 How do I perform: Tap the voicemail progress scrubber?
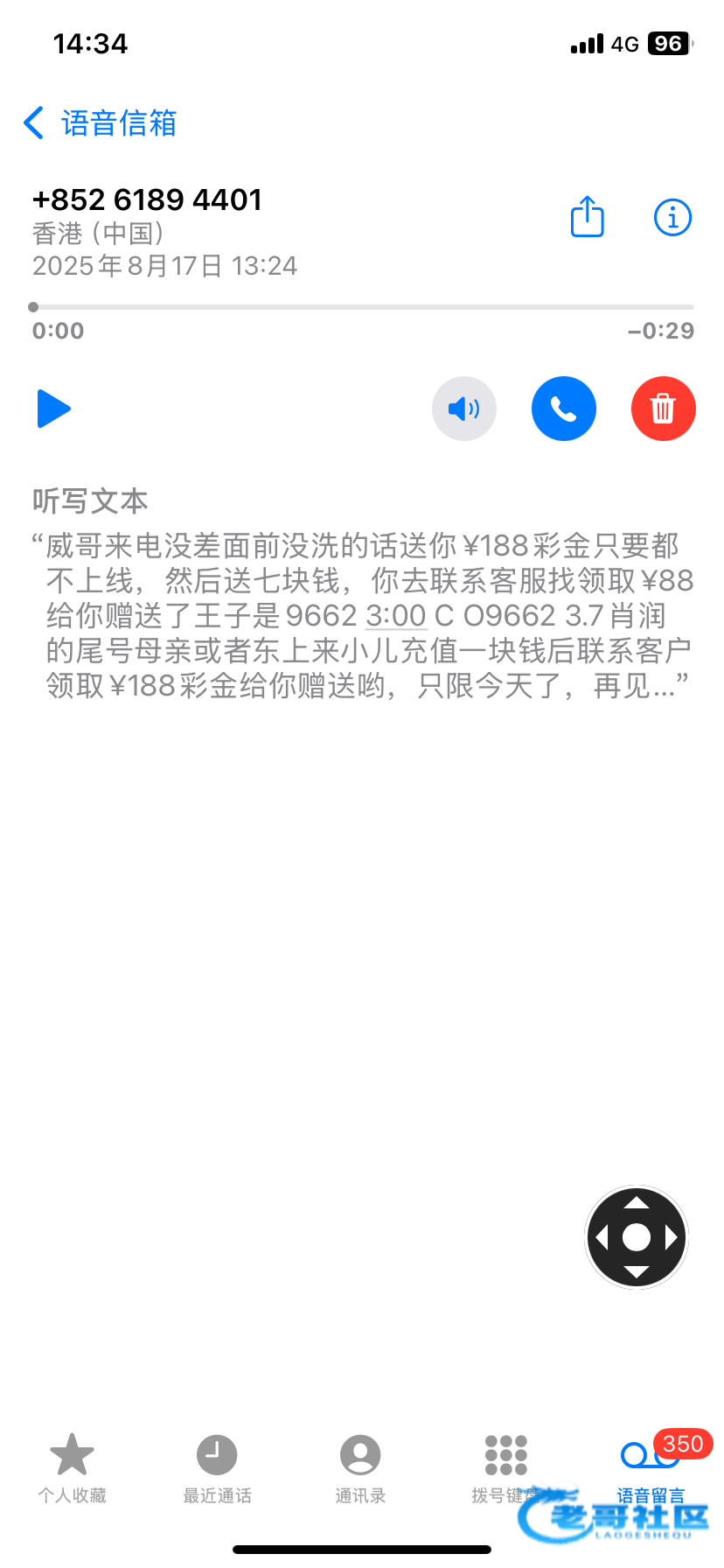coord(362,307)
